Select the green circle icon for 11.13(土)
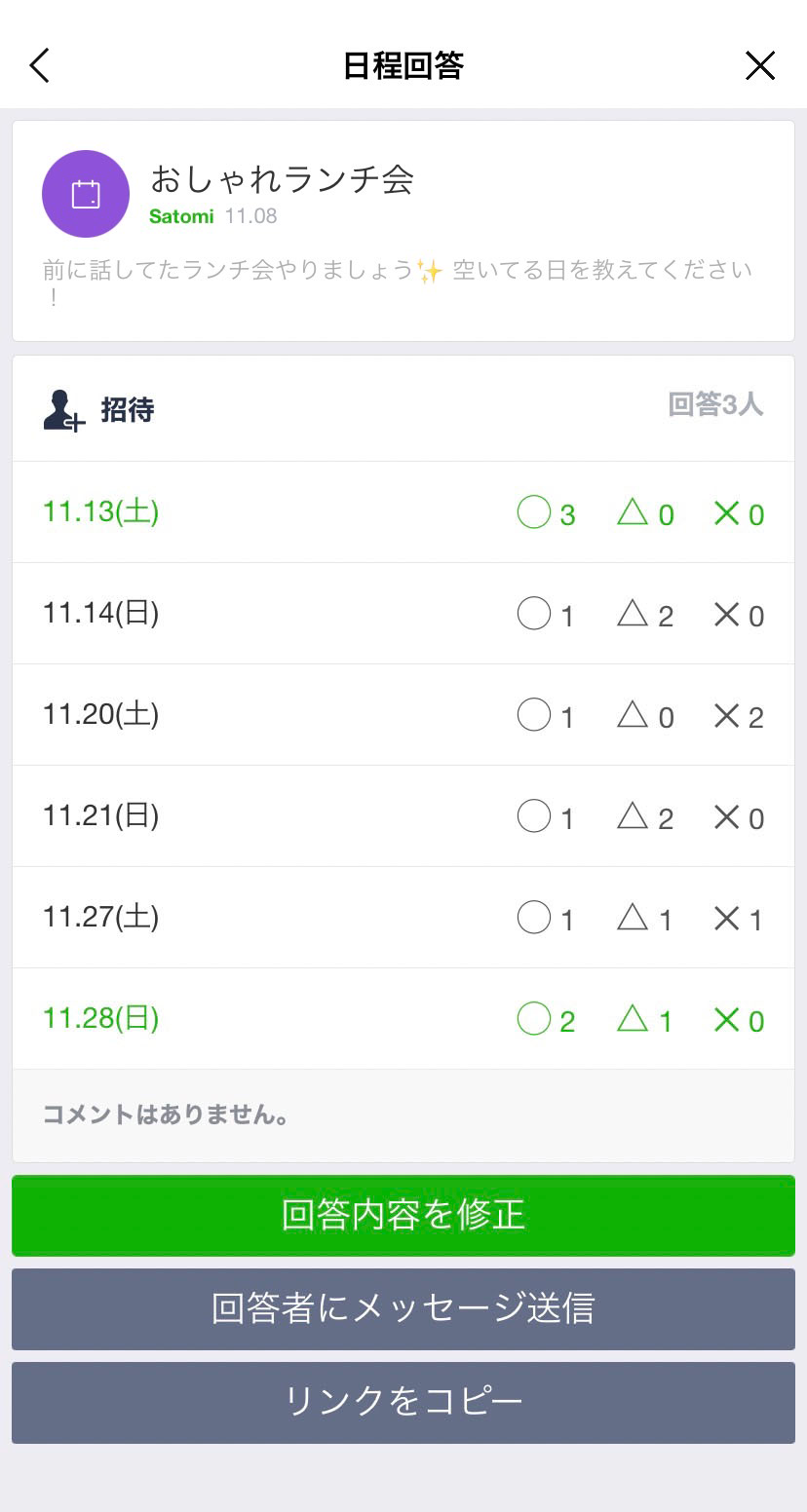 click(533, 511)
